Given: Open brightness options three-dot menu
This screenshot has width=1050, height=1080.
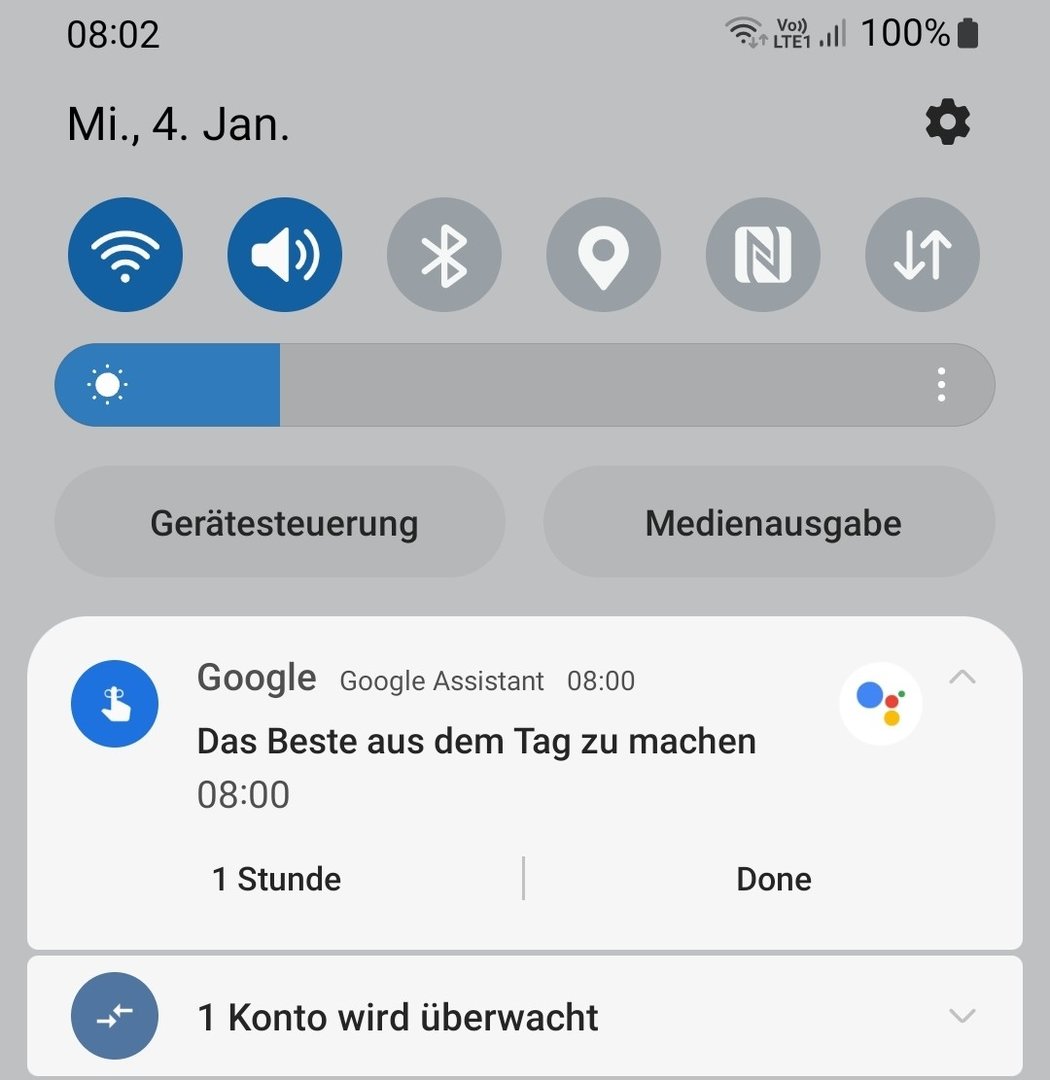Looking at the screenshot, I should tap(941, 385).
